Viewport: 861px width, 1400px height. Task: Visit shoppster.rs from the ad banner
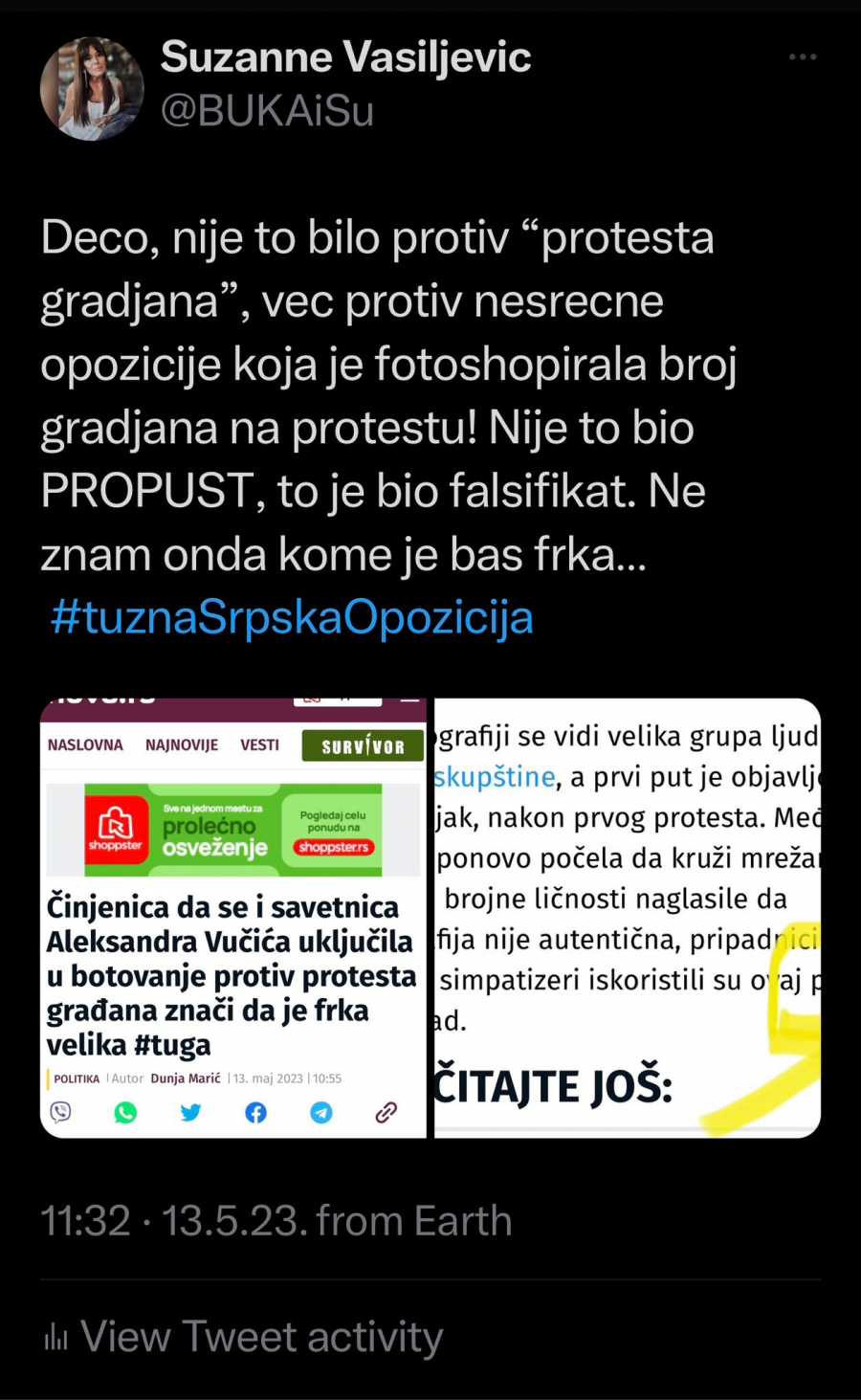click(x=333, y=847)
